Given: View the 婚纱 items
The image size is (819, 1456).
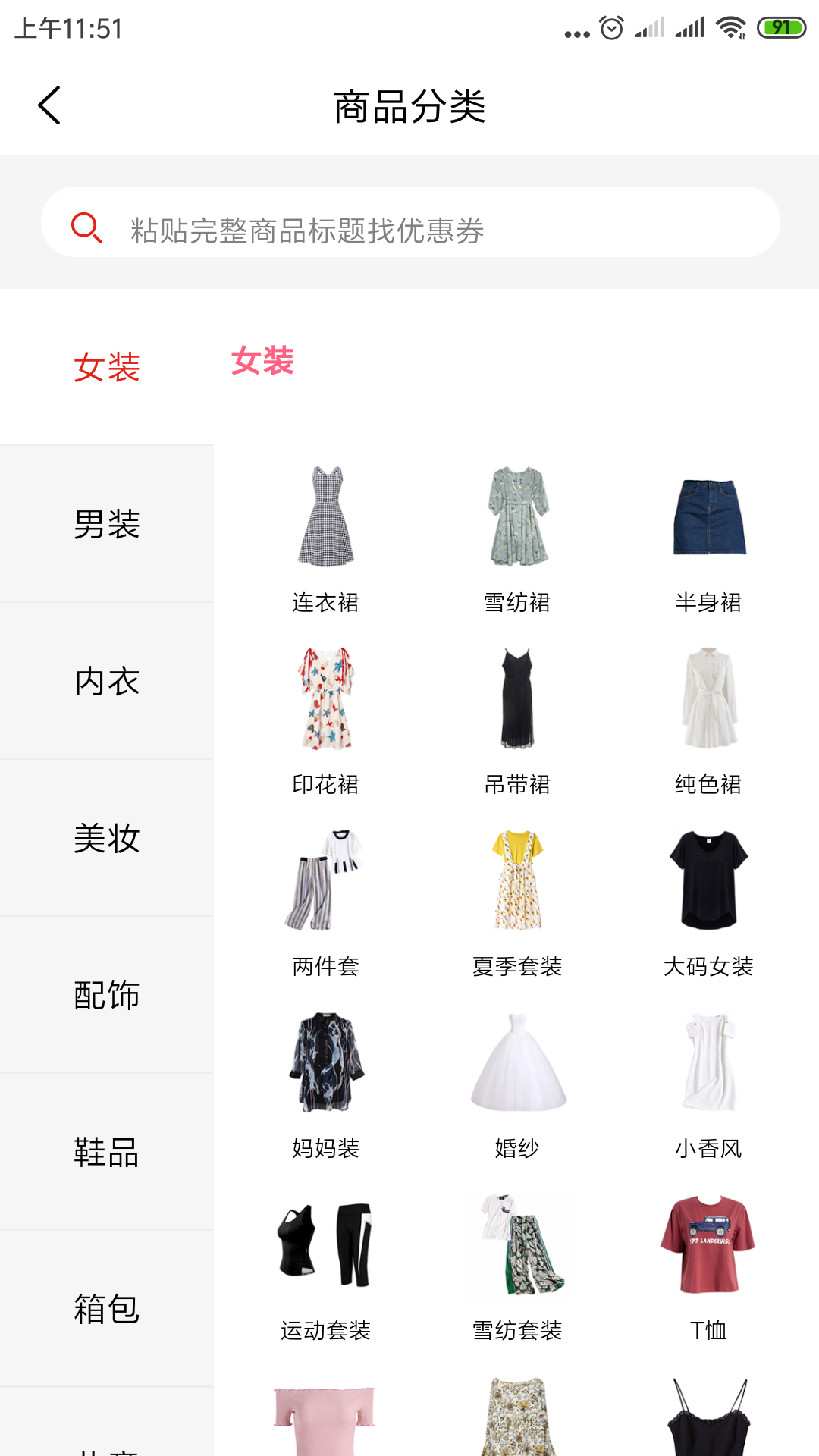Looking at the screenshot, I should (517, 1084).
